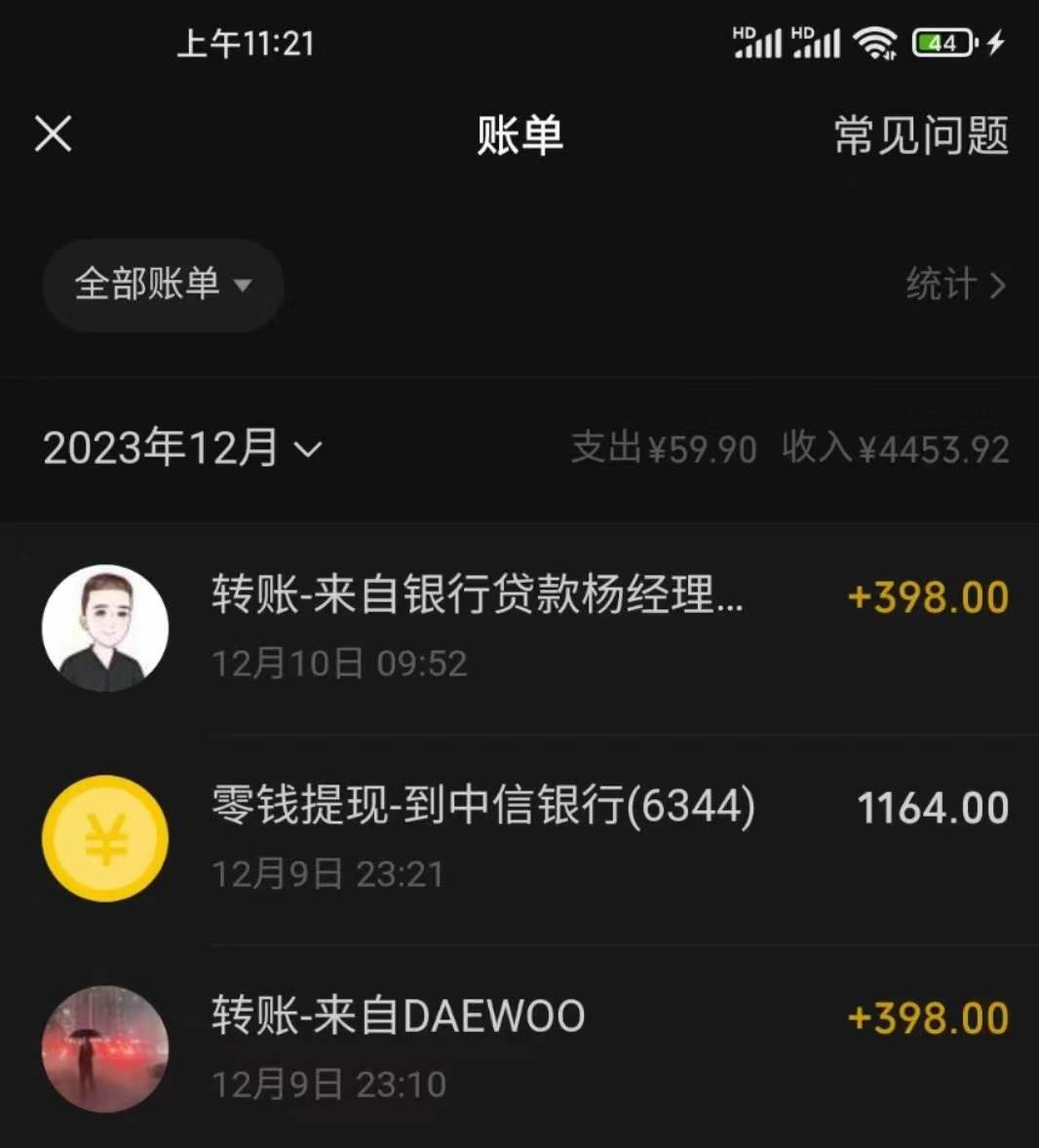Image resolution: width=1039 pixels, height=1148 pixels.
Task: Tap the DAEWOO contact avatar
Action: point(105,1048)
